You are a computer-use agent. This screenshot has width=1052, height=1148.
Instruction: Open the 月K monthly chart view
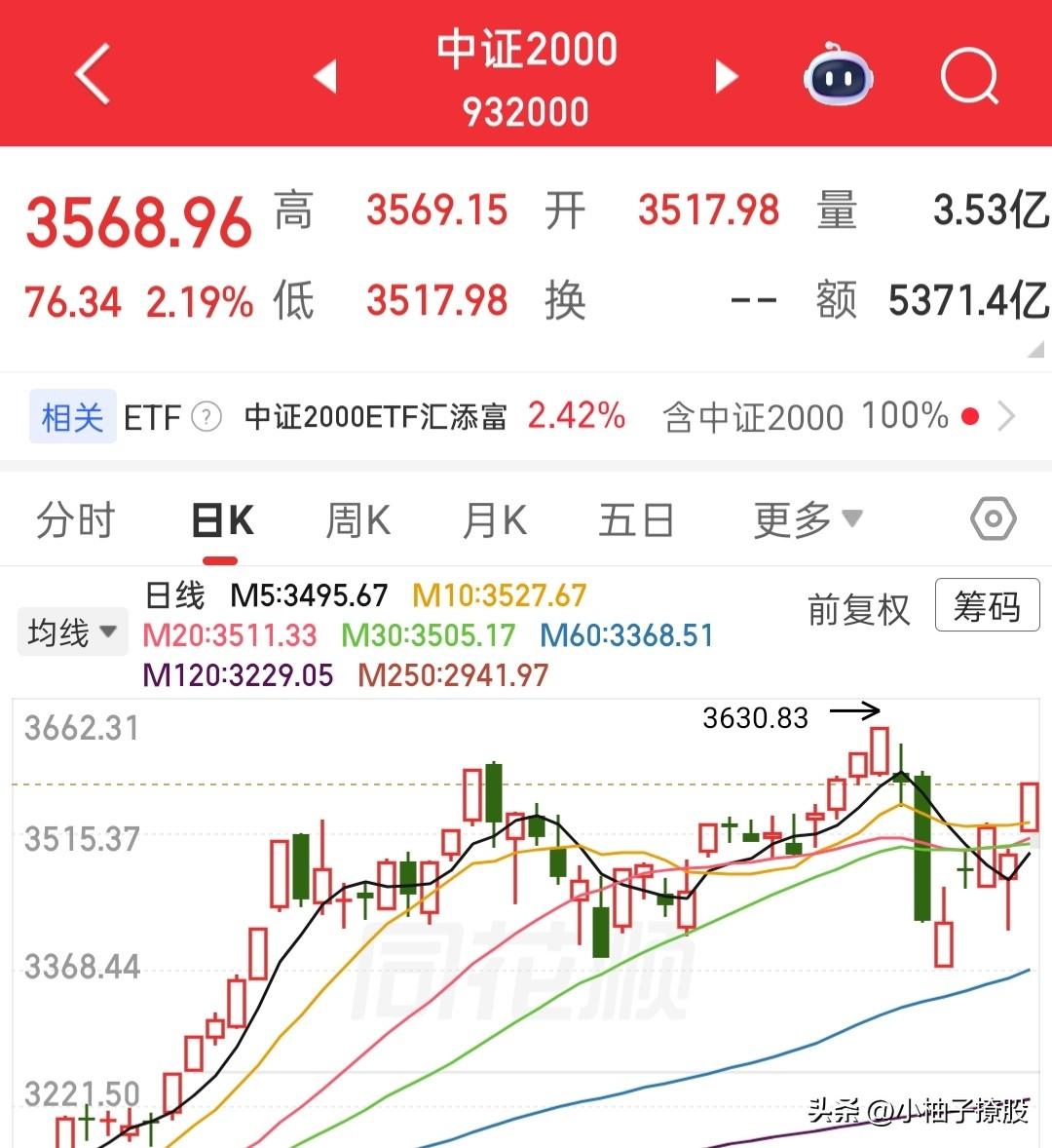(495, 519)
